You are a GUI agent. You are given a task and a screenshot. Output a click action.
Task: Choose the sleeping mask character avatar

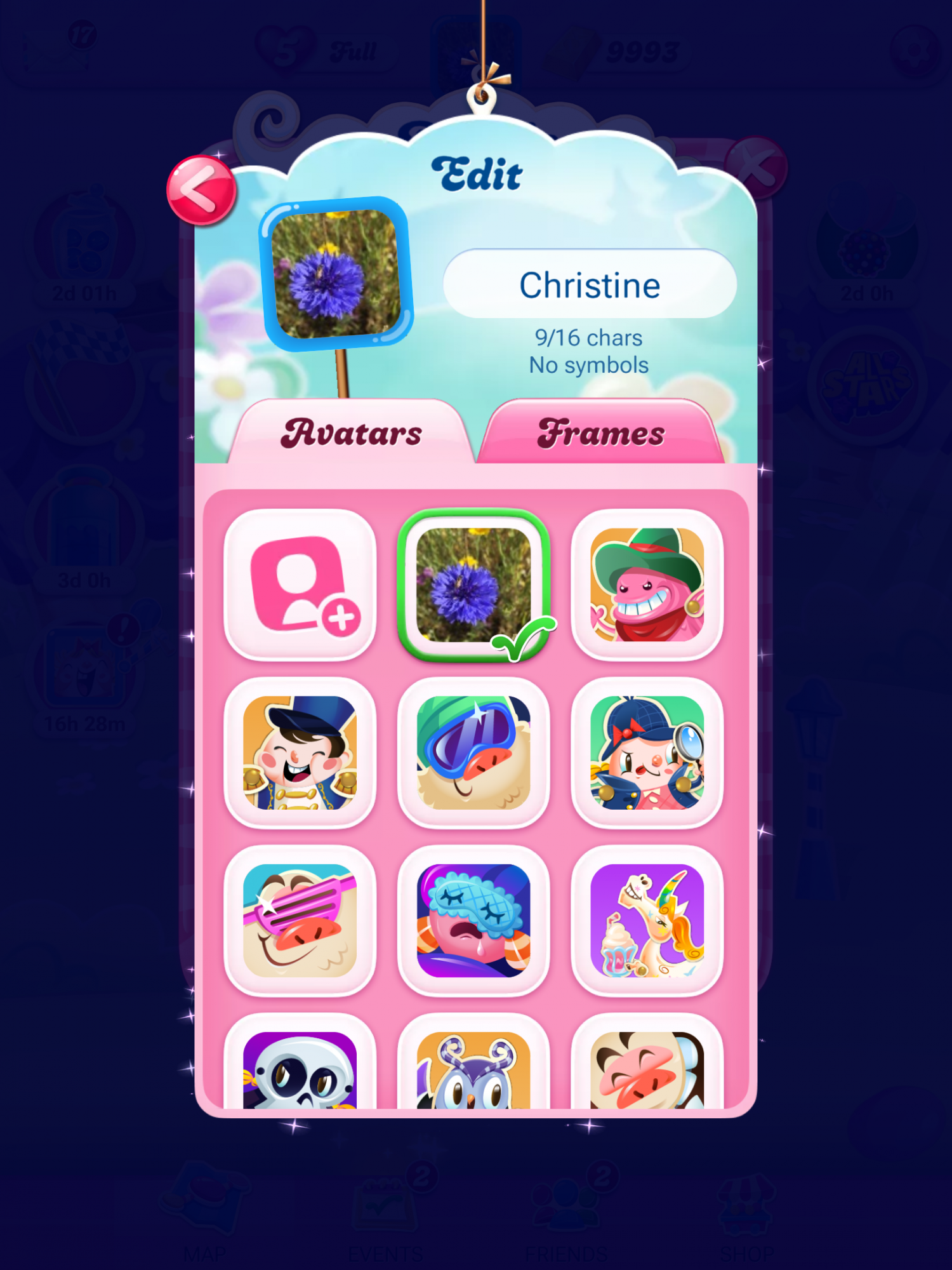pyautogui.click(x=473, y=920)
